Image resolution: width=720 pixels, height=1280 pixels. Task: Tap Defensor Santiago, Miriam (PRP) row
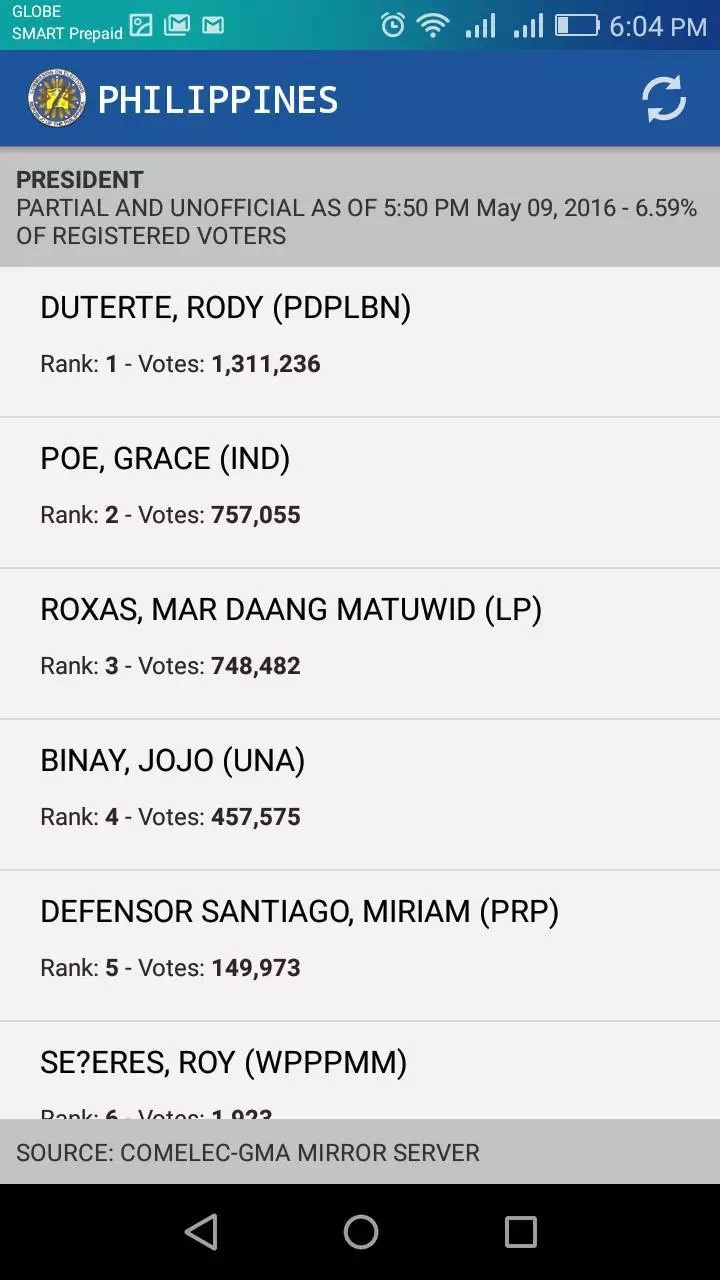(360, 946)
